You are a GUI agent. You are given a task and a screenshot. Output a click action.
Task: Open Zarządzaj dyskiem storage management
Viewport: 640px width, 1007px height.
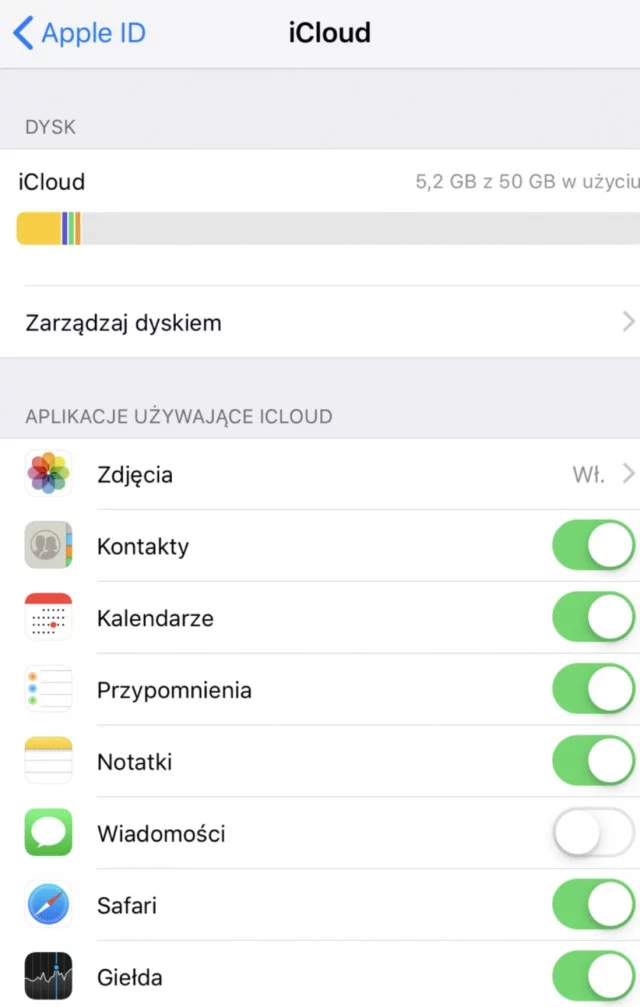click(320, 323)
